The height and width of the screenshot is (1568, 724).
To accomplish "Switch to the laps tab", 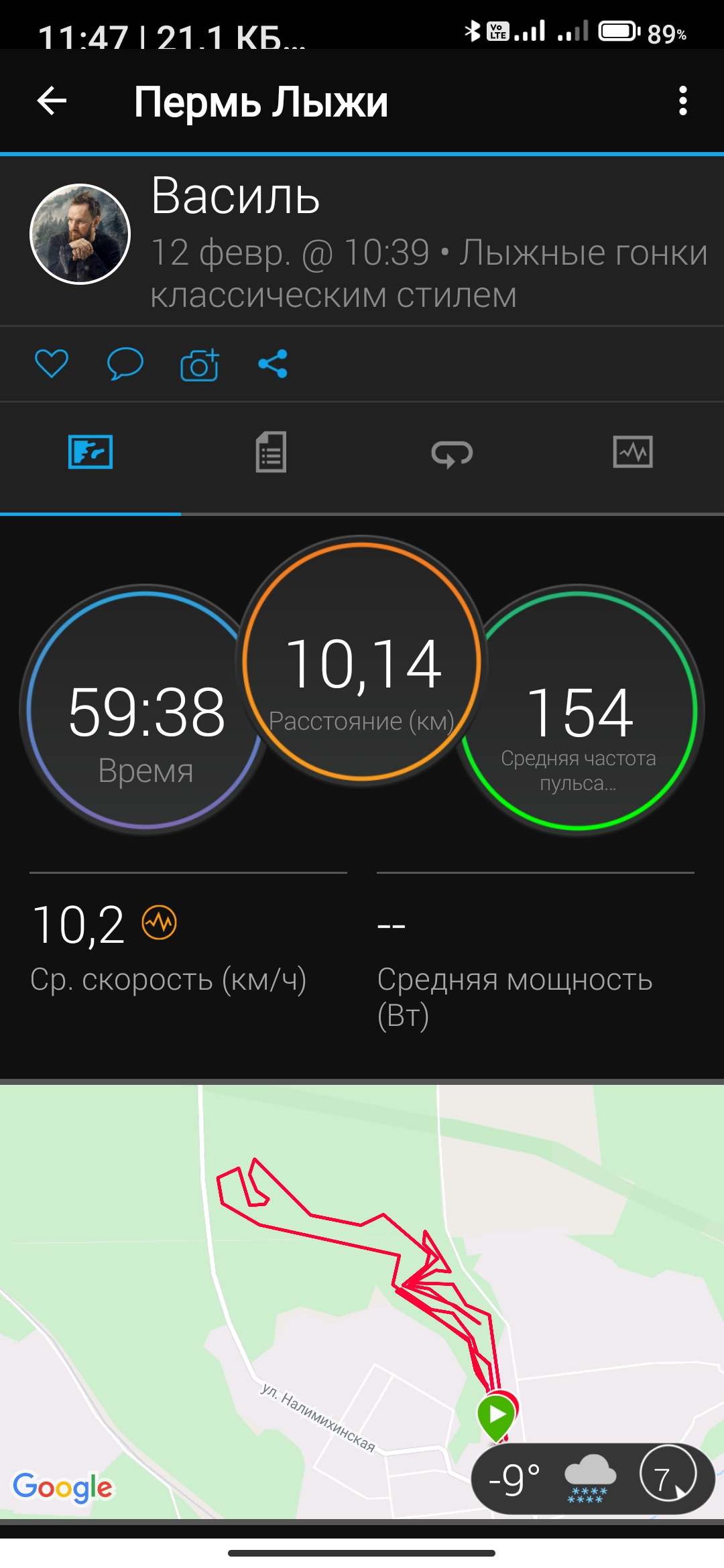I will 452,454.
